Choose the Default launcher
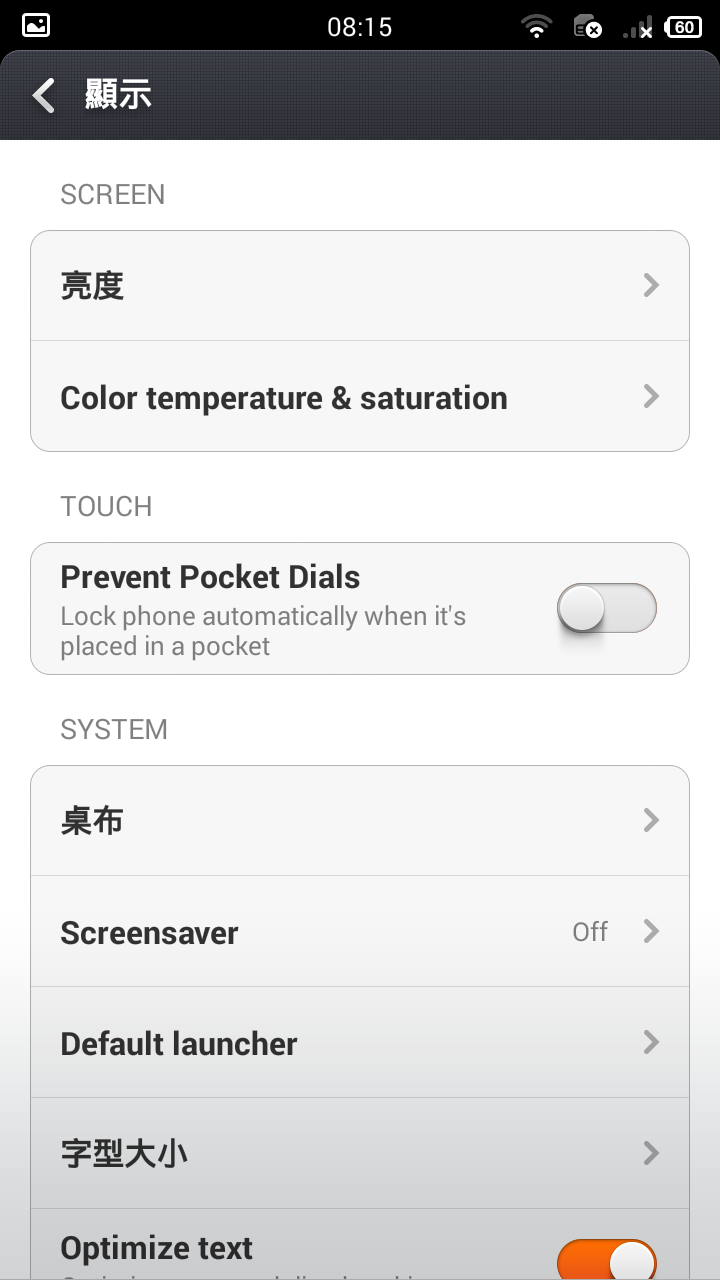 (x=360, y=1043)
